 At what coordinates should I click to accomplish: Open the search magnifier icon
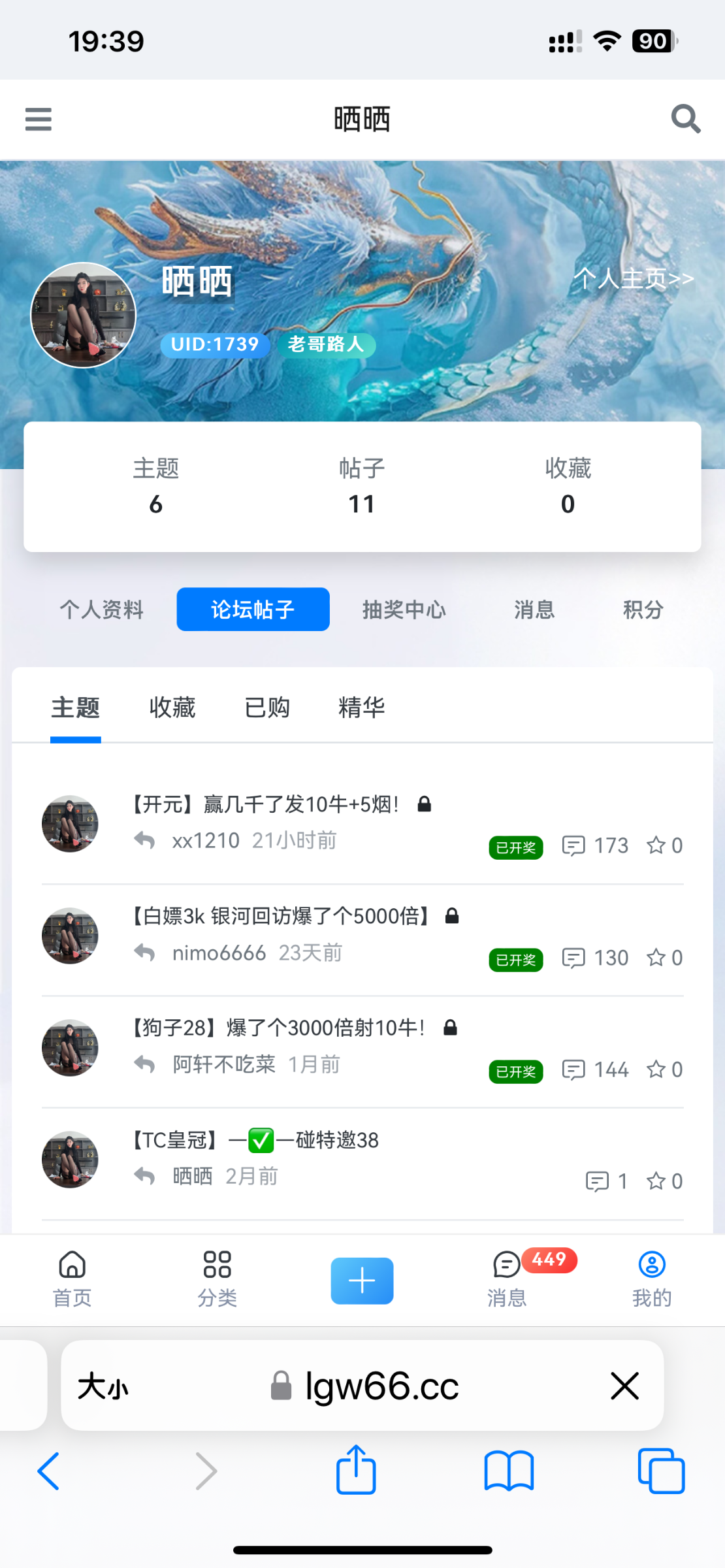686,119
